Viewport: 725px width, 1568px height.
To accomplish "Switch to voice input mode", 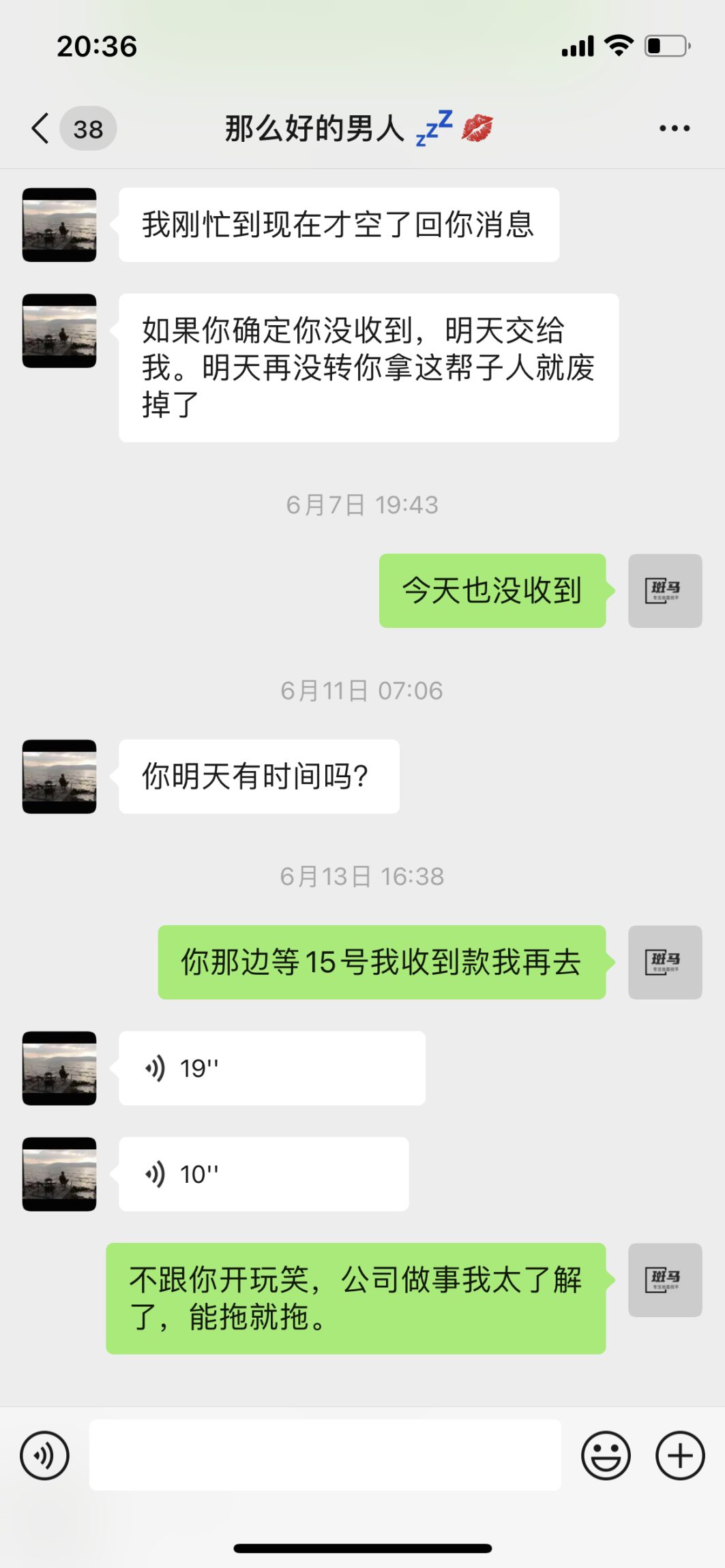I will point(45,1456).
